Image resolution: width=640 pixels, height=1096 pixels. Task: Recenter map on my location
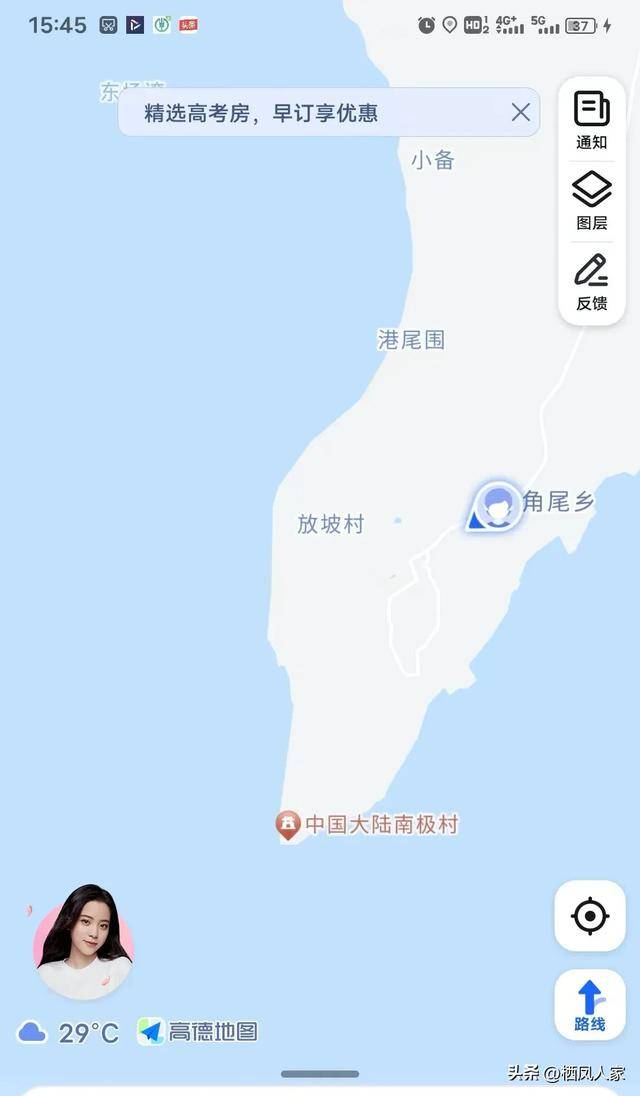pos(590,916)
